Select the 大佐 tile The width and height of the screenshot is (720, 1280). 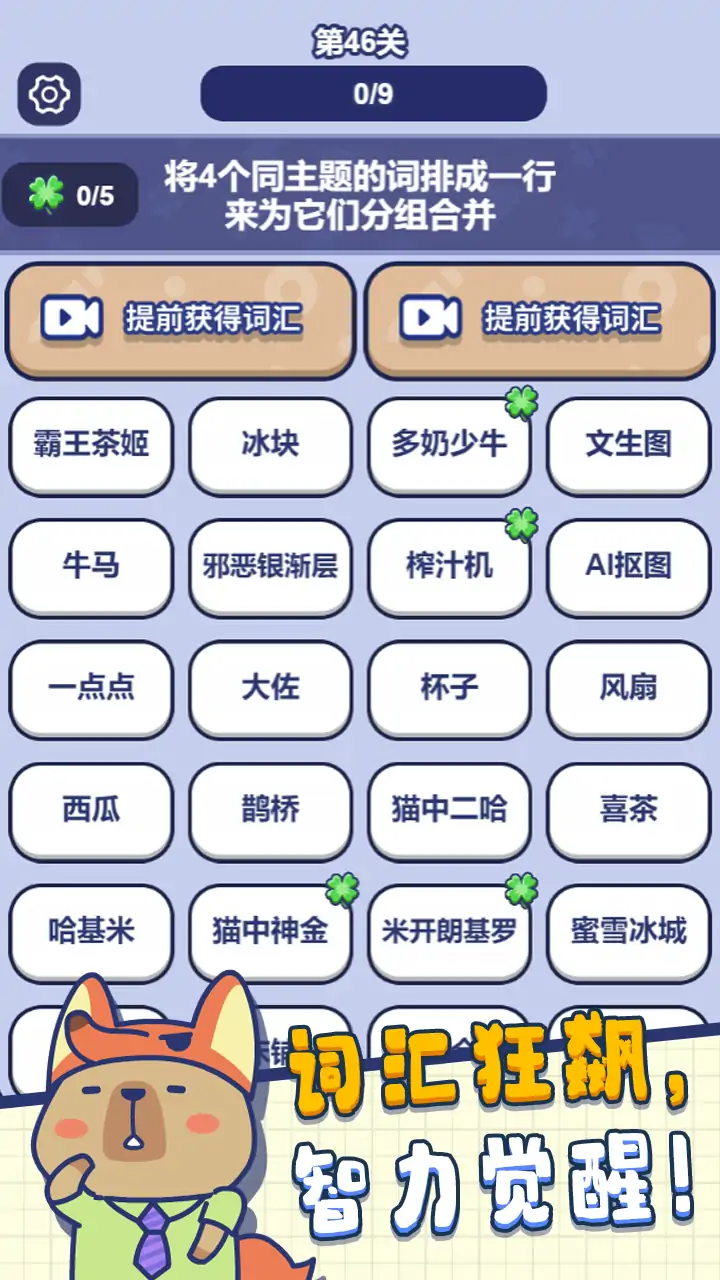(270, 688)
